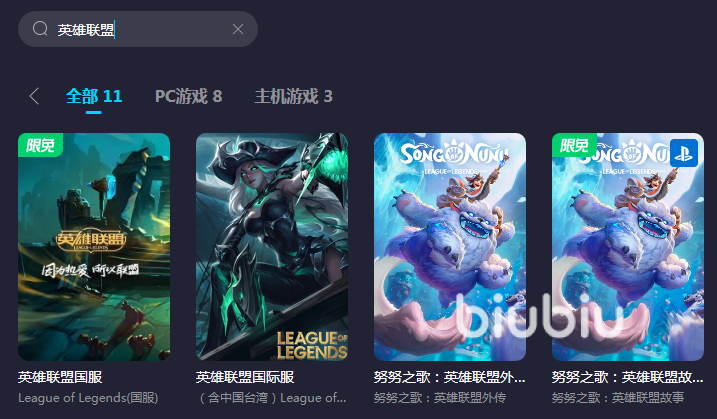Open the 努努之歌 PlayStation version card
The width and height of the screenshot is (717, 419).
pos(628,247)
